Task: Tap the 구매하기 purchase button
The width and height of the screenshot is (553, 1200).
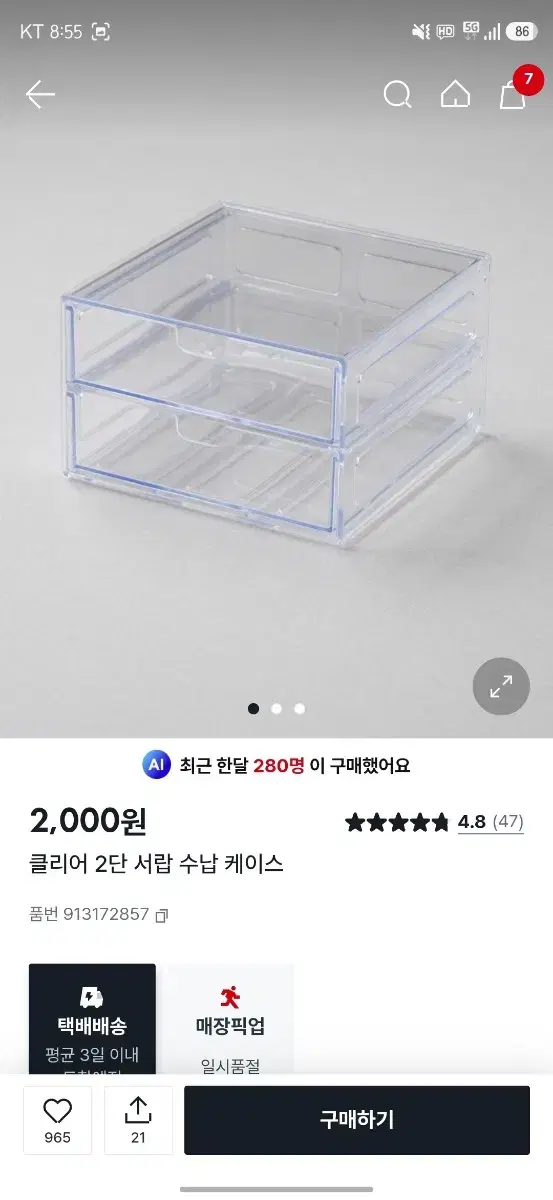Action: pos(357,1120)
